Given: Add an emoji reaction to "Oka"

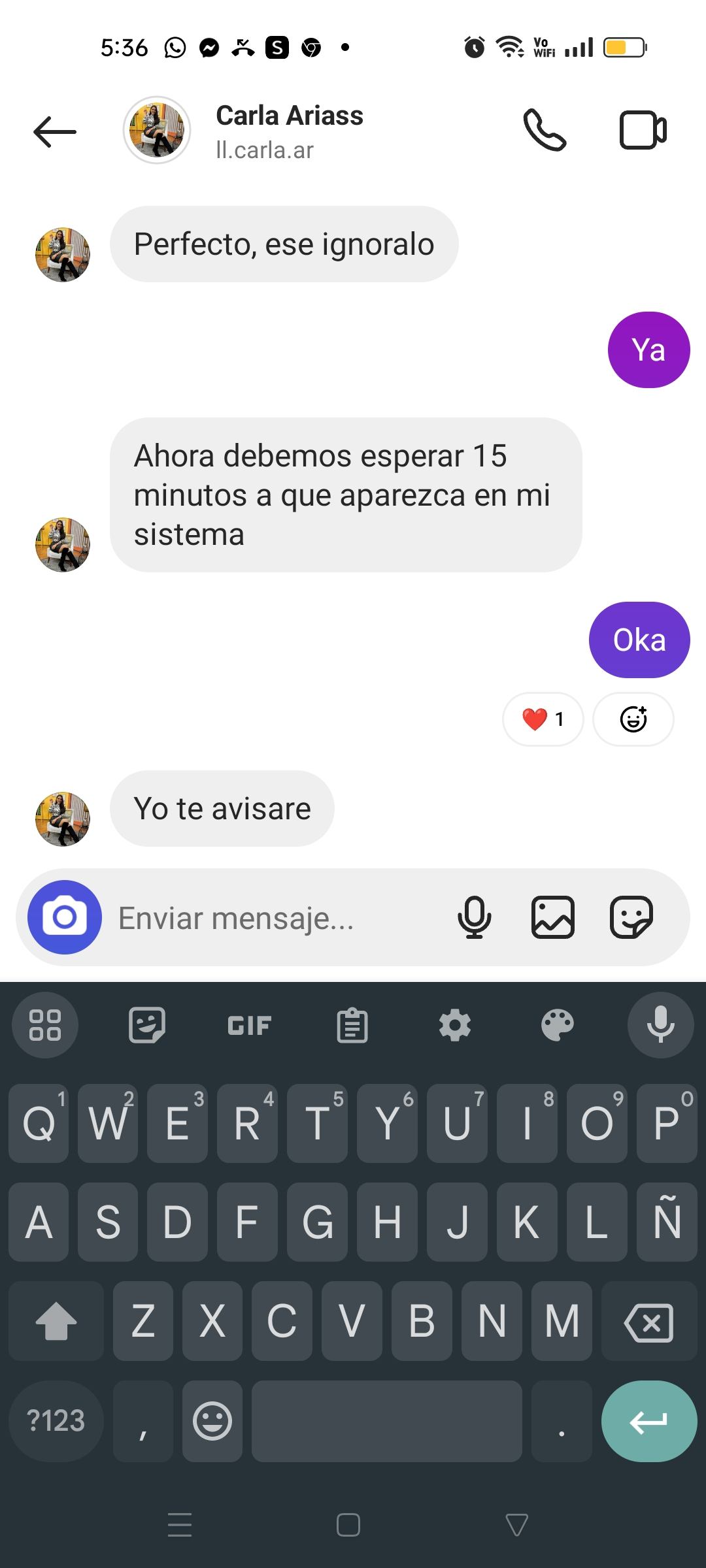Looking at the screenshot, I should [633, 719].
